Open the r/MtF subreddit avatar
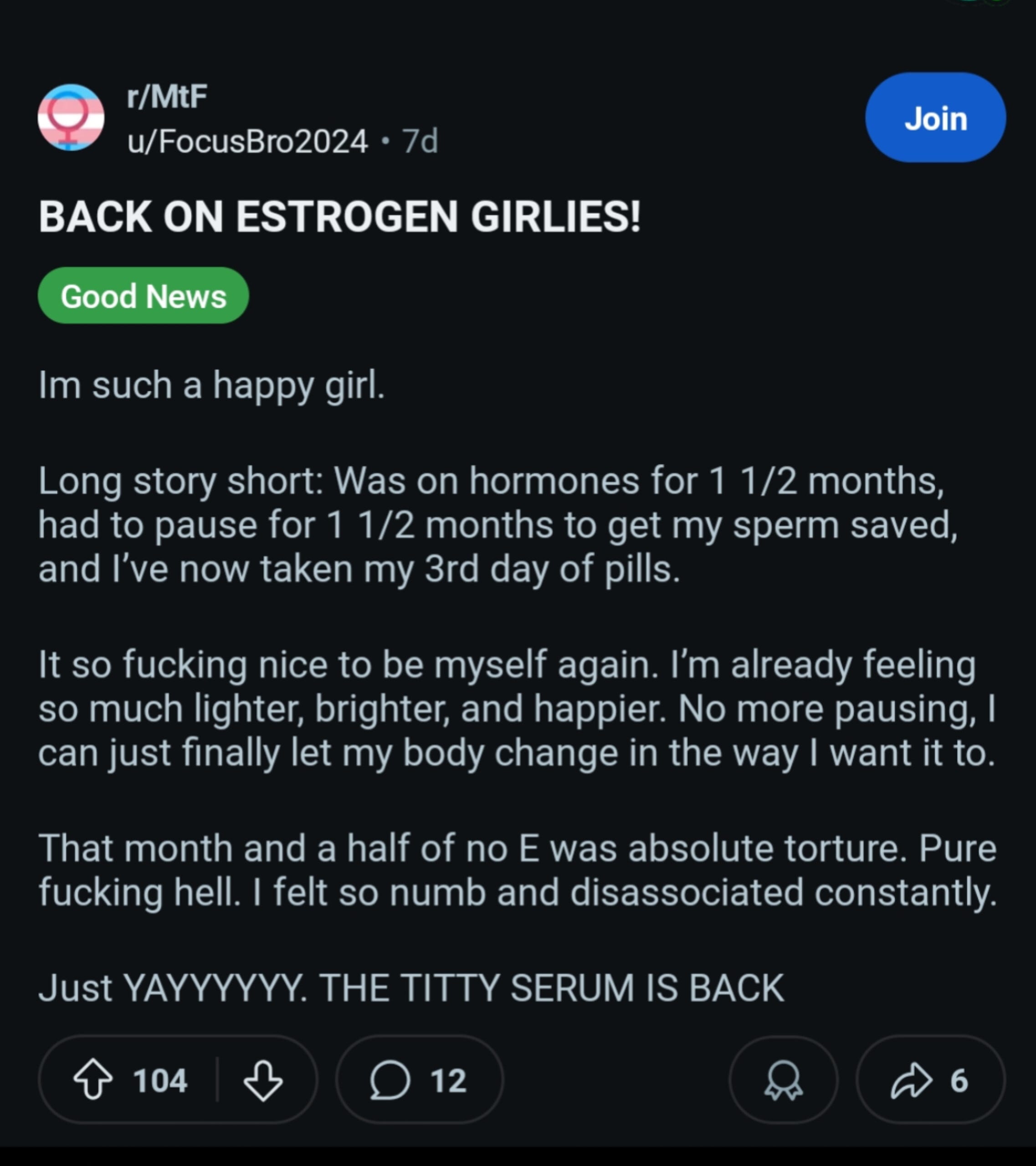 (x=71, y=118)
